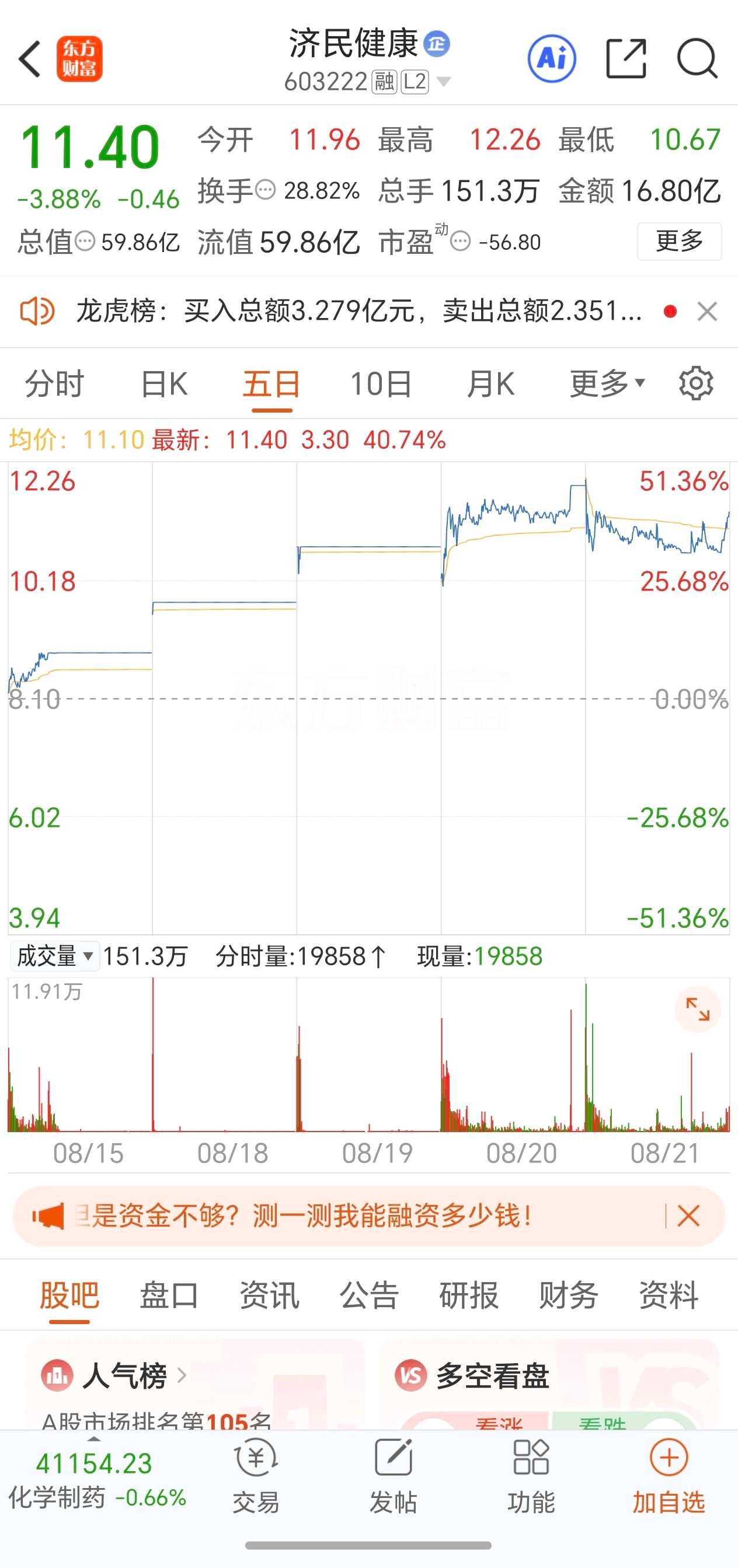Dismiss the 龙虎榜 notice

[x=707, y=312]
